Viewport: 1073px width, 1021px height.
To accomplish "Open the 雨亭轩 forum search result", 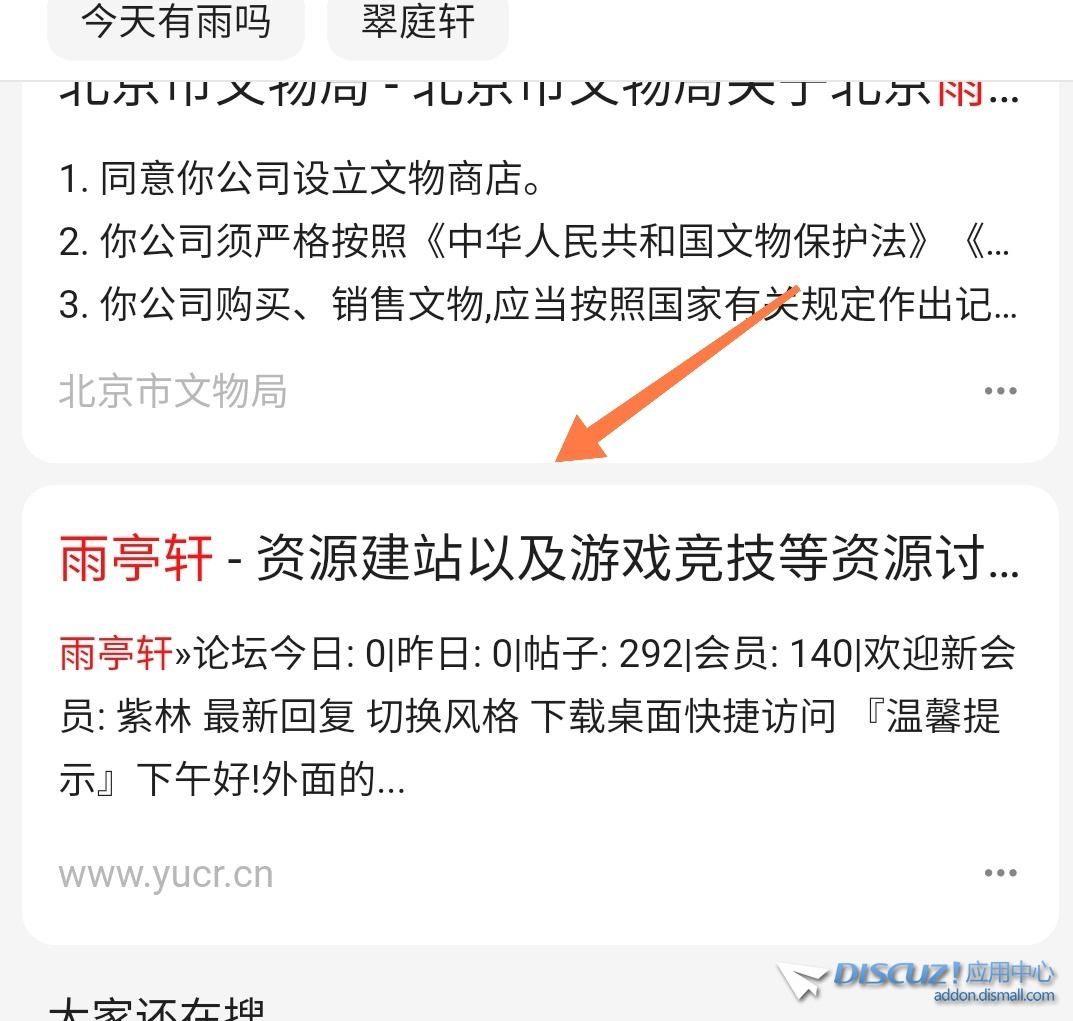I will coord(538,558).
